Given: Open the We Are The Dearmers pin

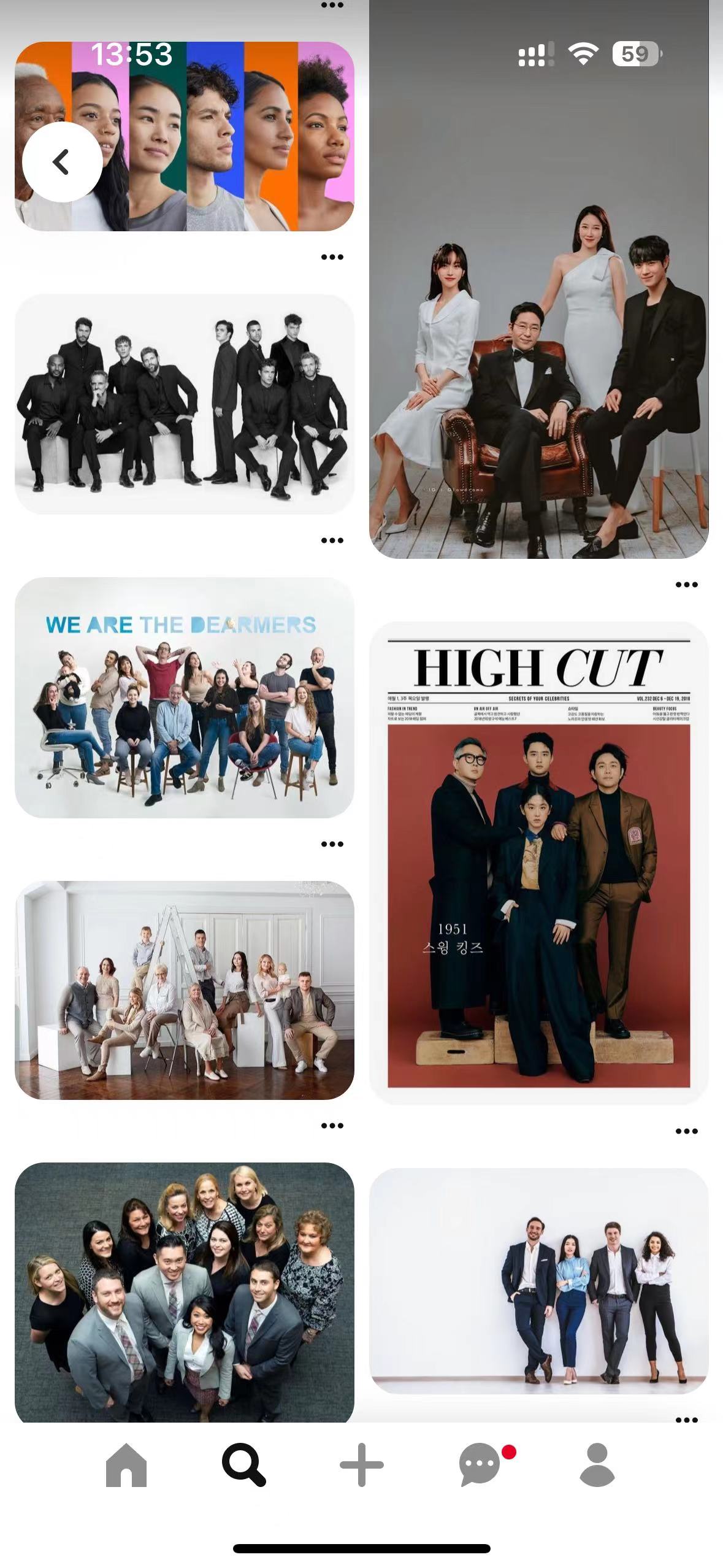Looking at the screenshot, I should pos(184,697).
